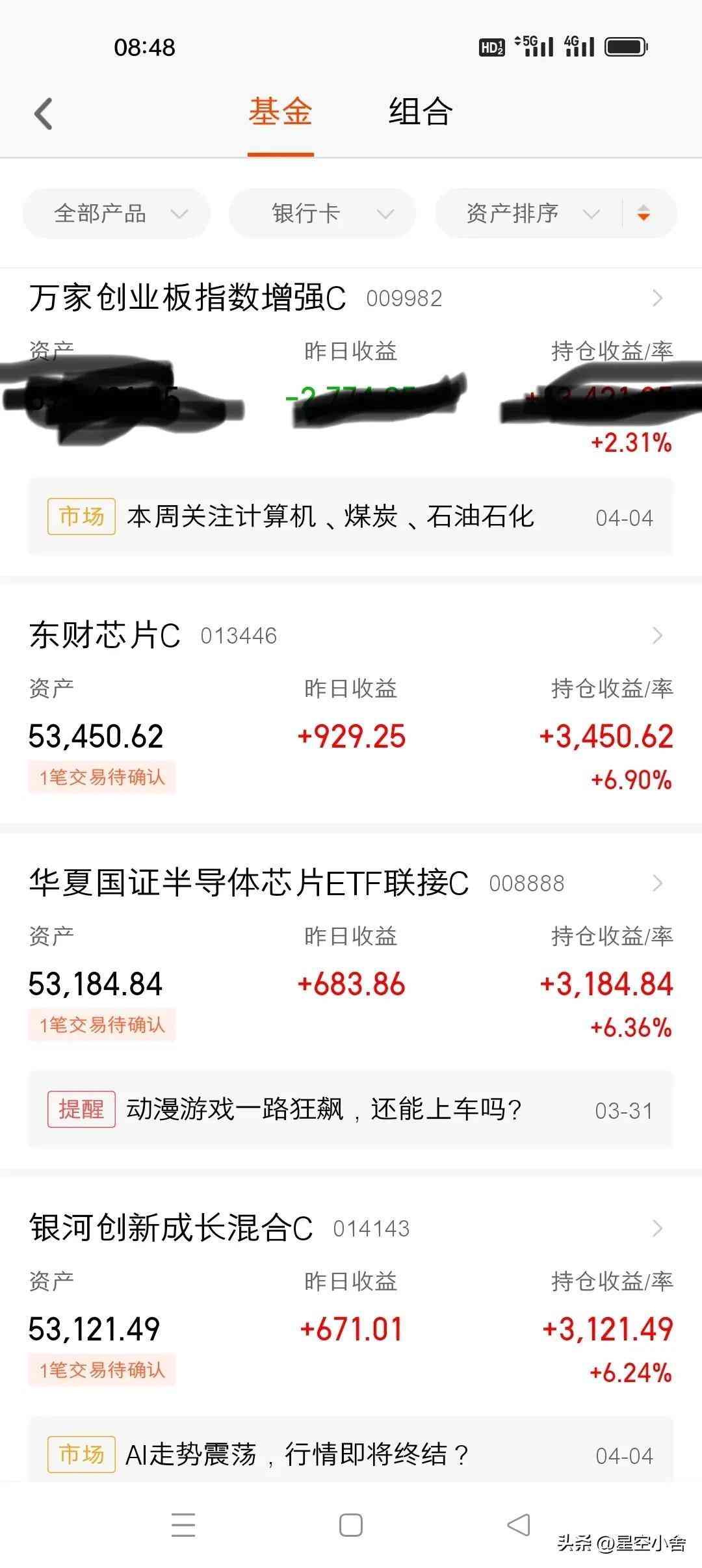
Task: Switch to the 组合 tab
Action: [x=419, y=112]
